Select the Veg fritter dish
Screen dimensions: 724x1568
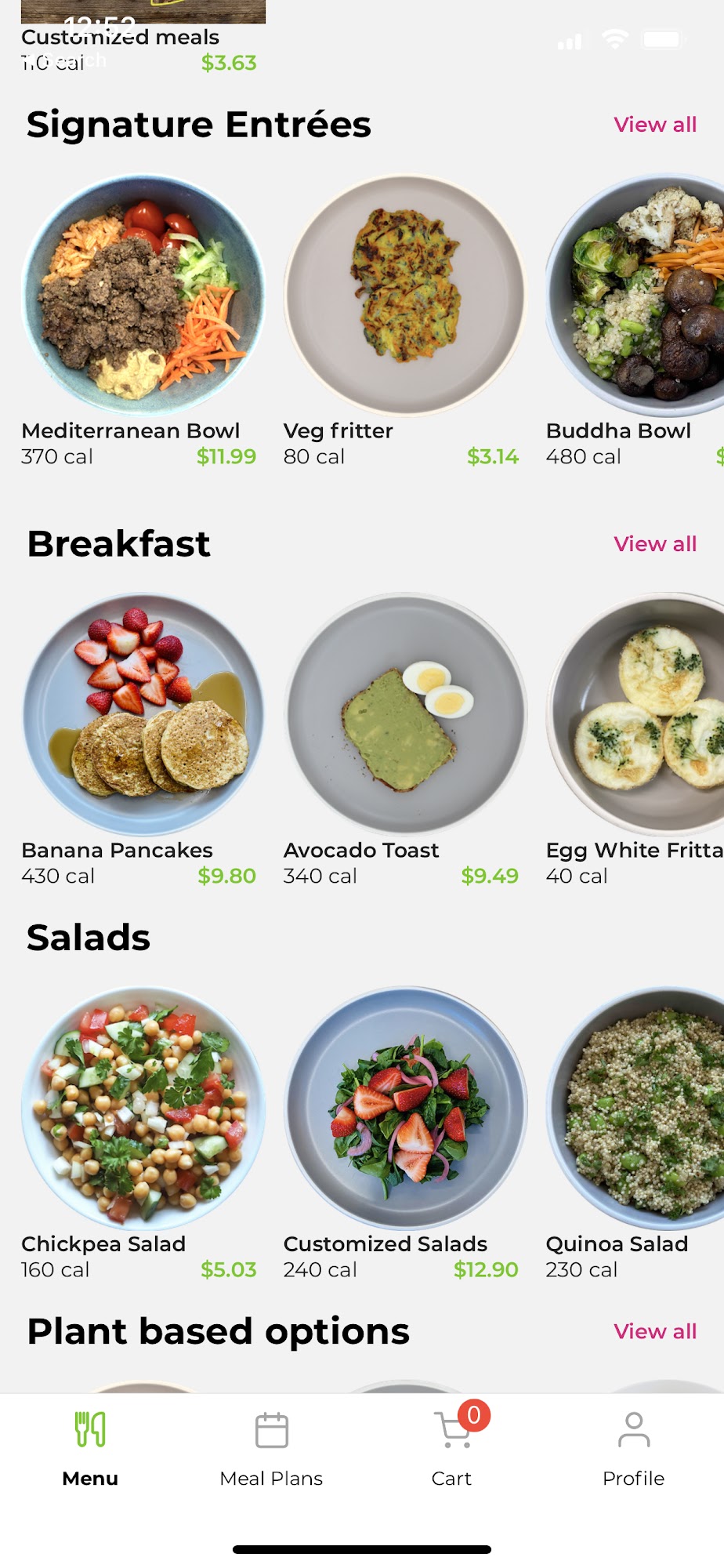405,296
